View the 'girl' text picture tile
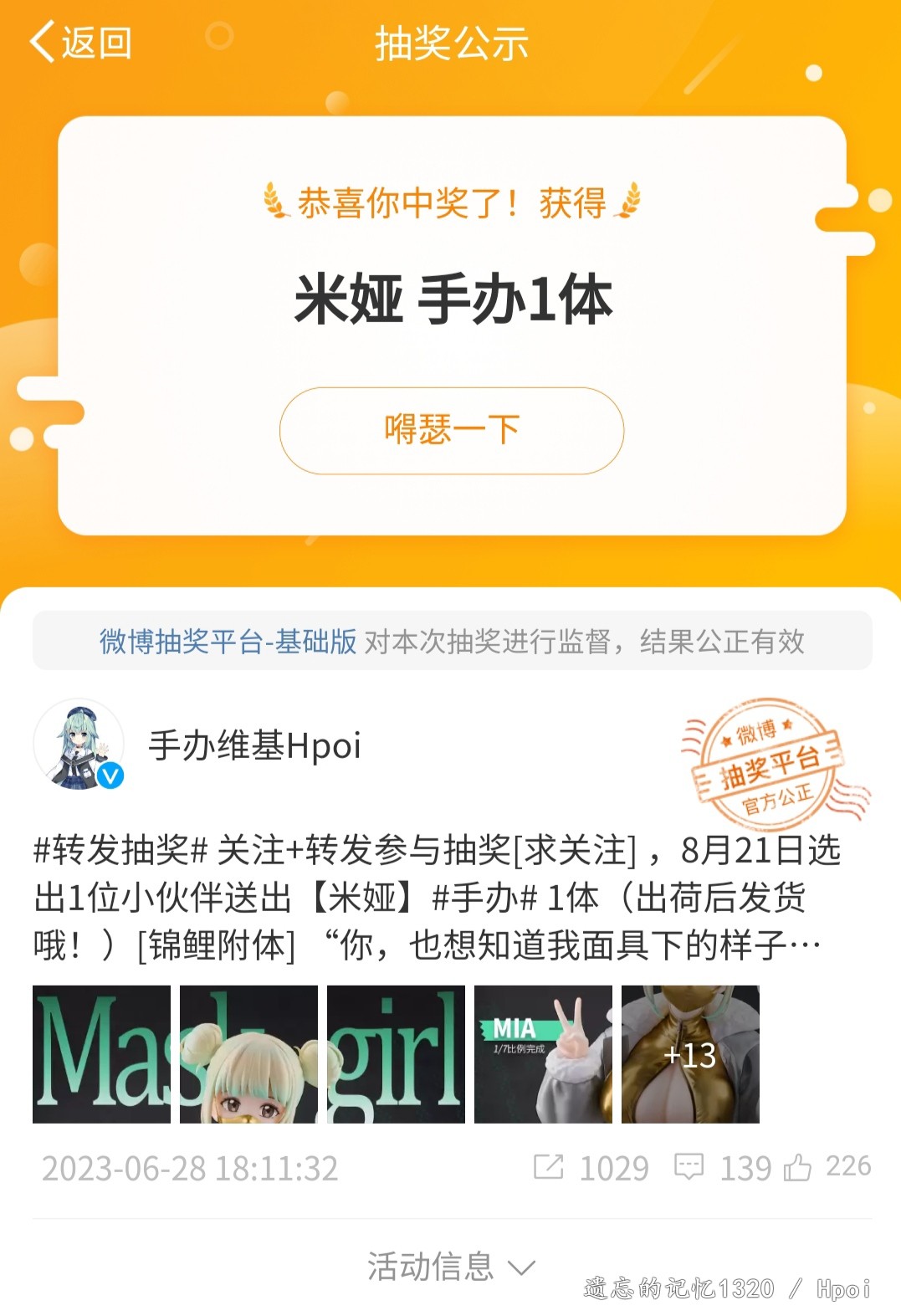Image resolution: width=901 pixels, height=1316 pixels. (396, 1054)
